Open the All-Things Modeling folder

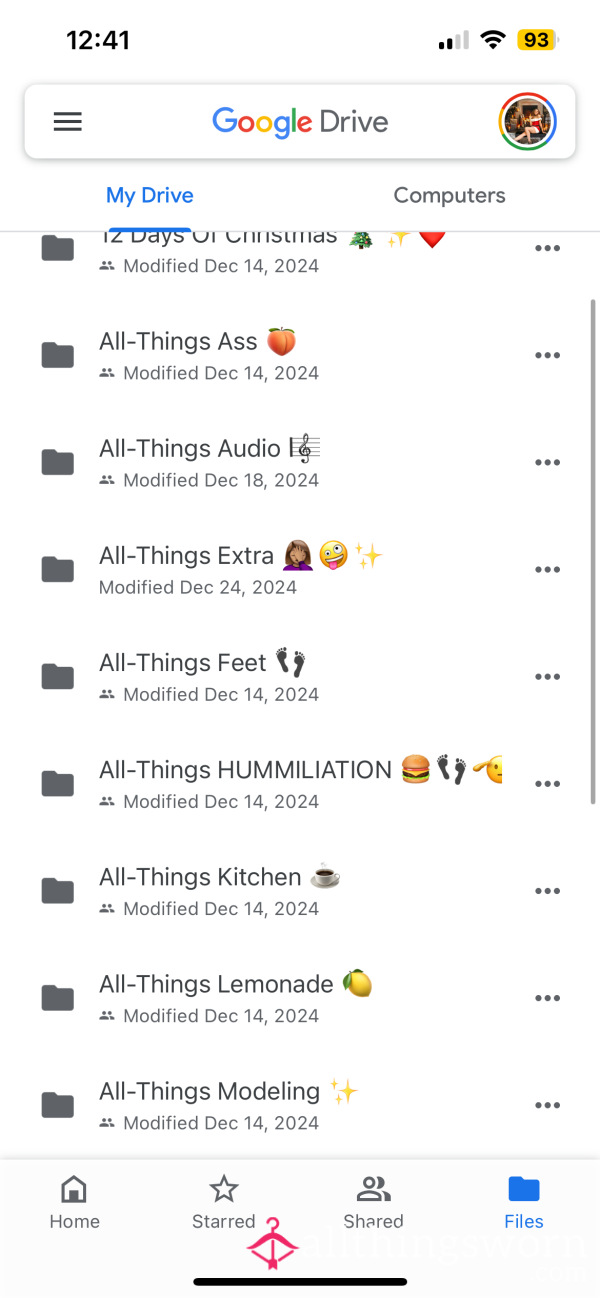coord(300,1104)
